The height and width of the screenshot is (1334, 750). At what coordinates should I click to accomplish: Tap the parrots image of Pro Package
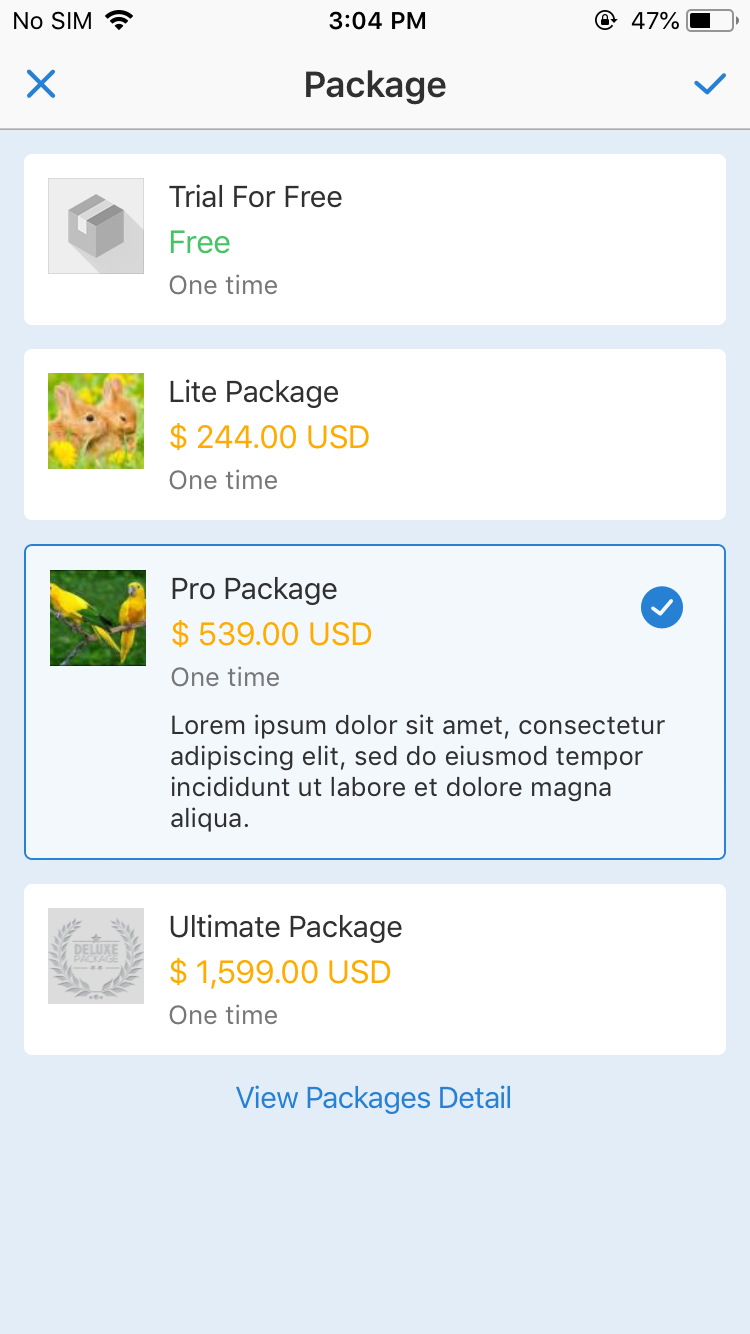(97, 617)
